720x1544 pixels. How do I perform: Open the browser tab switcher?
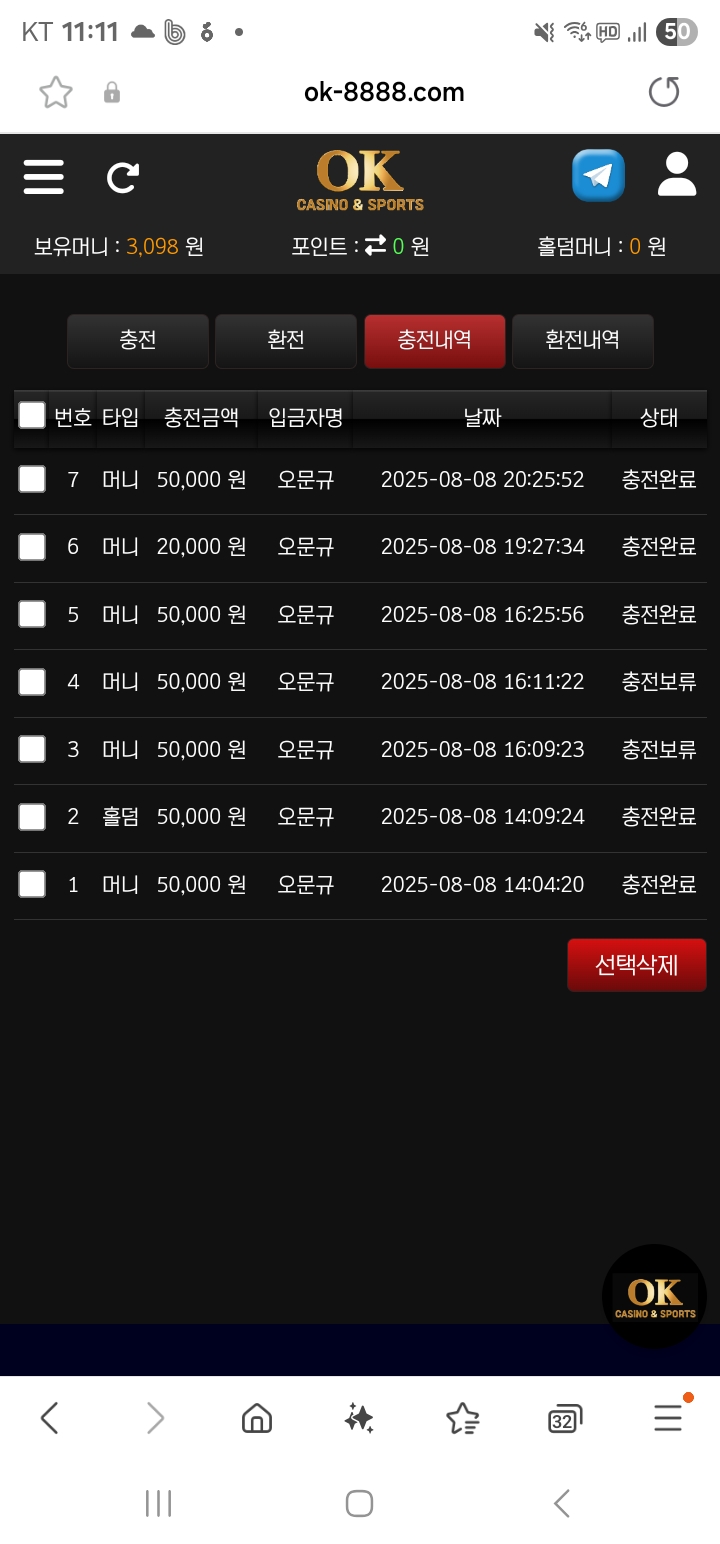pyautogui.click(x=565, y=1418)
